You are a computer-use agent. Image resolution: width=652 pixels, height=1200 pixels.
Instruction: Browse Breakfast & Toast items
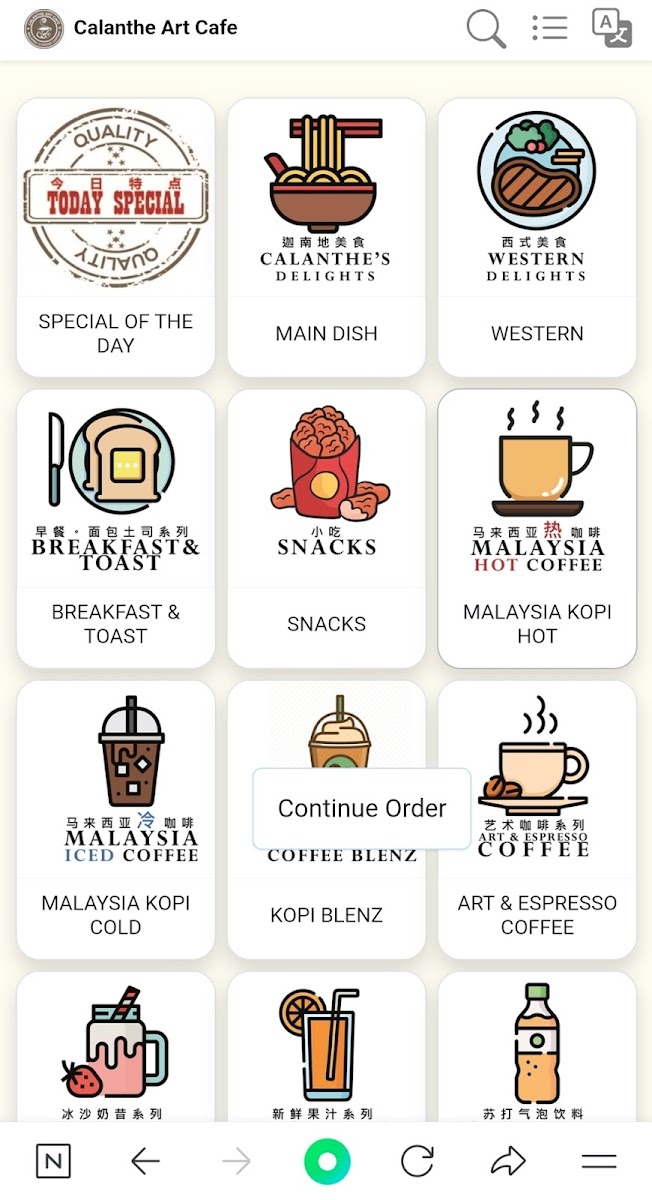116,528
